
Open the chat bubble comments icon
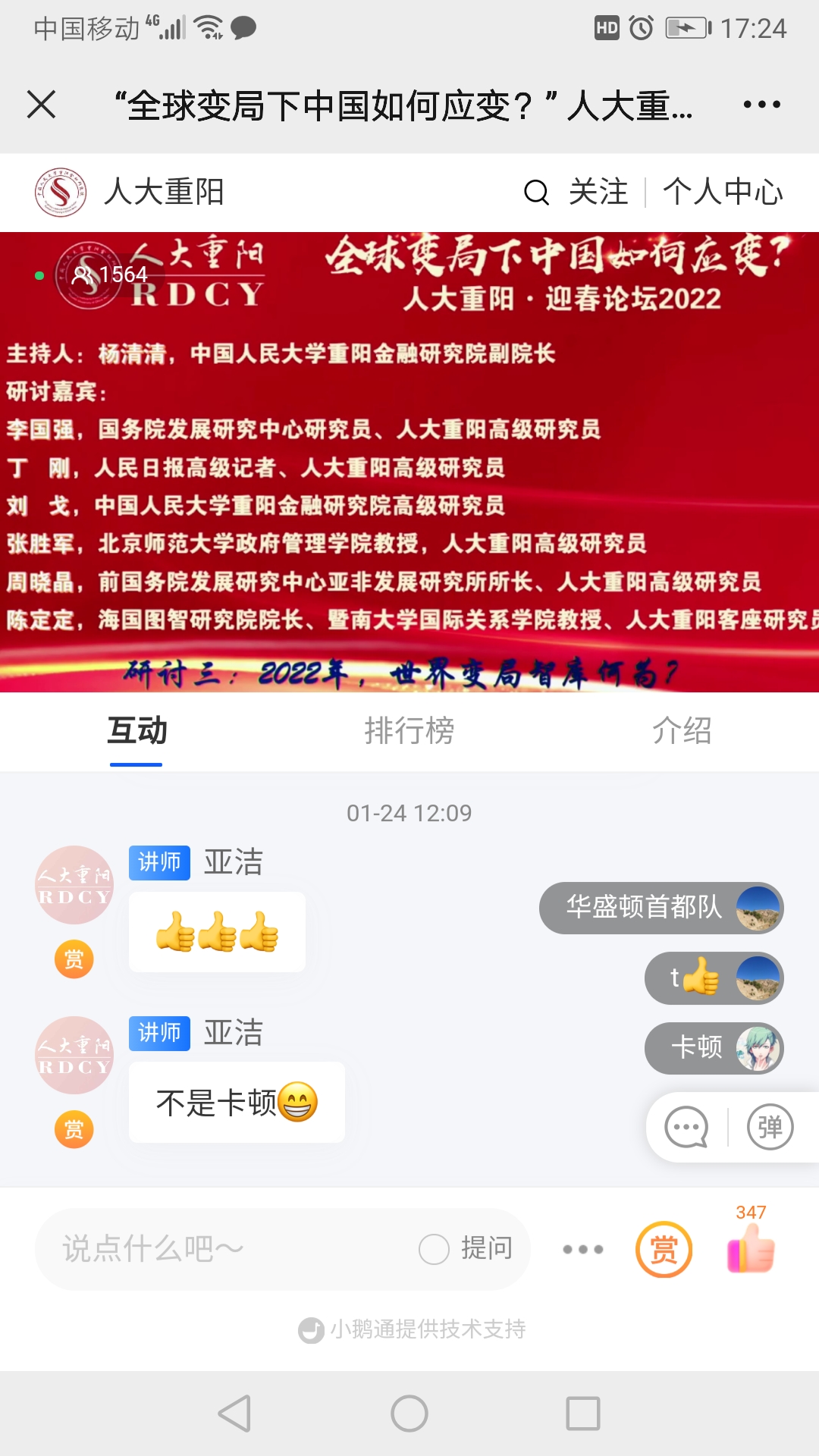(x=686, y=1128)
